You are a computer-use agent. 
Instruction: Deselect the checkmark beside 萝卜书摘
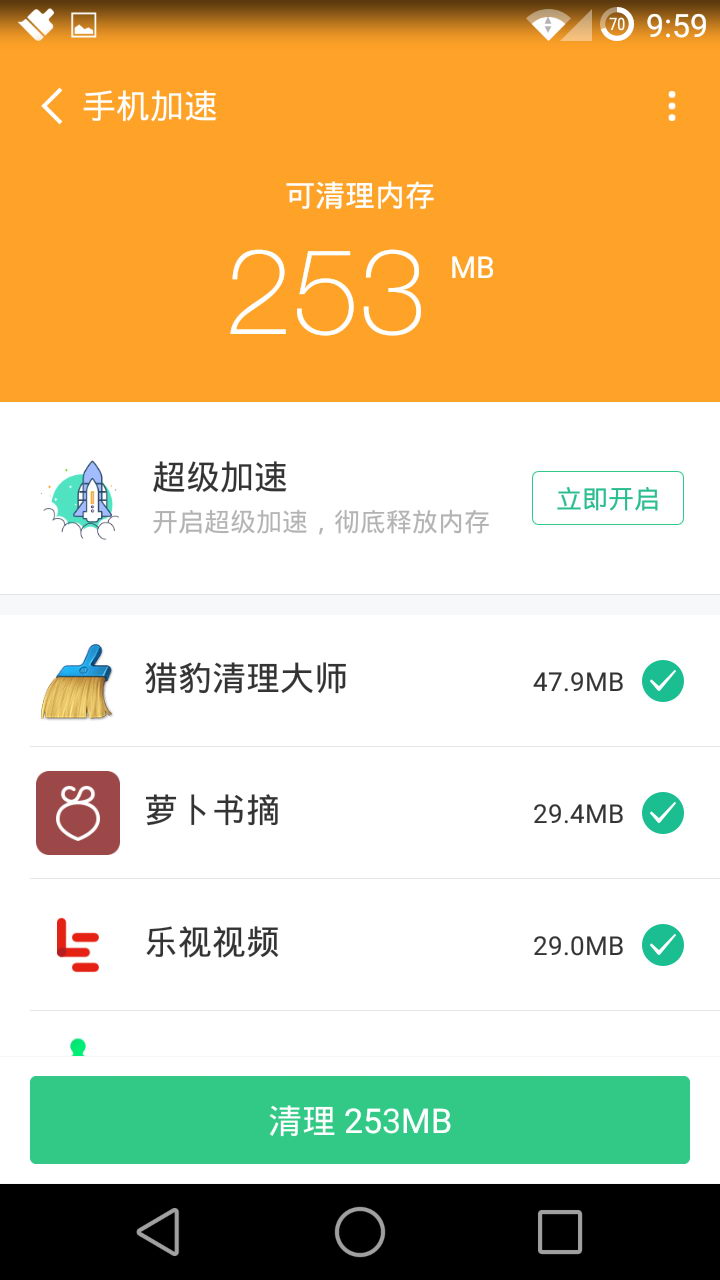tap(662, 813)
